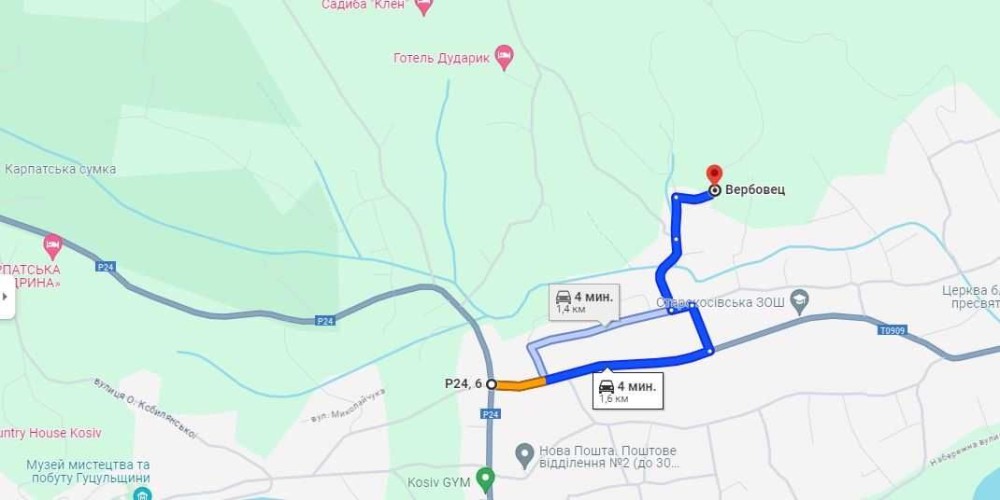Open the Старокосівська ЗОШ school marker
Screen dimensions: 1000x500
[799, 300]
